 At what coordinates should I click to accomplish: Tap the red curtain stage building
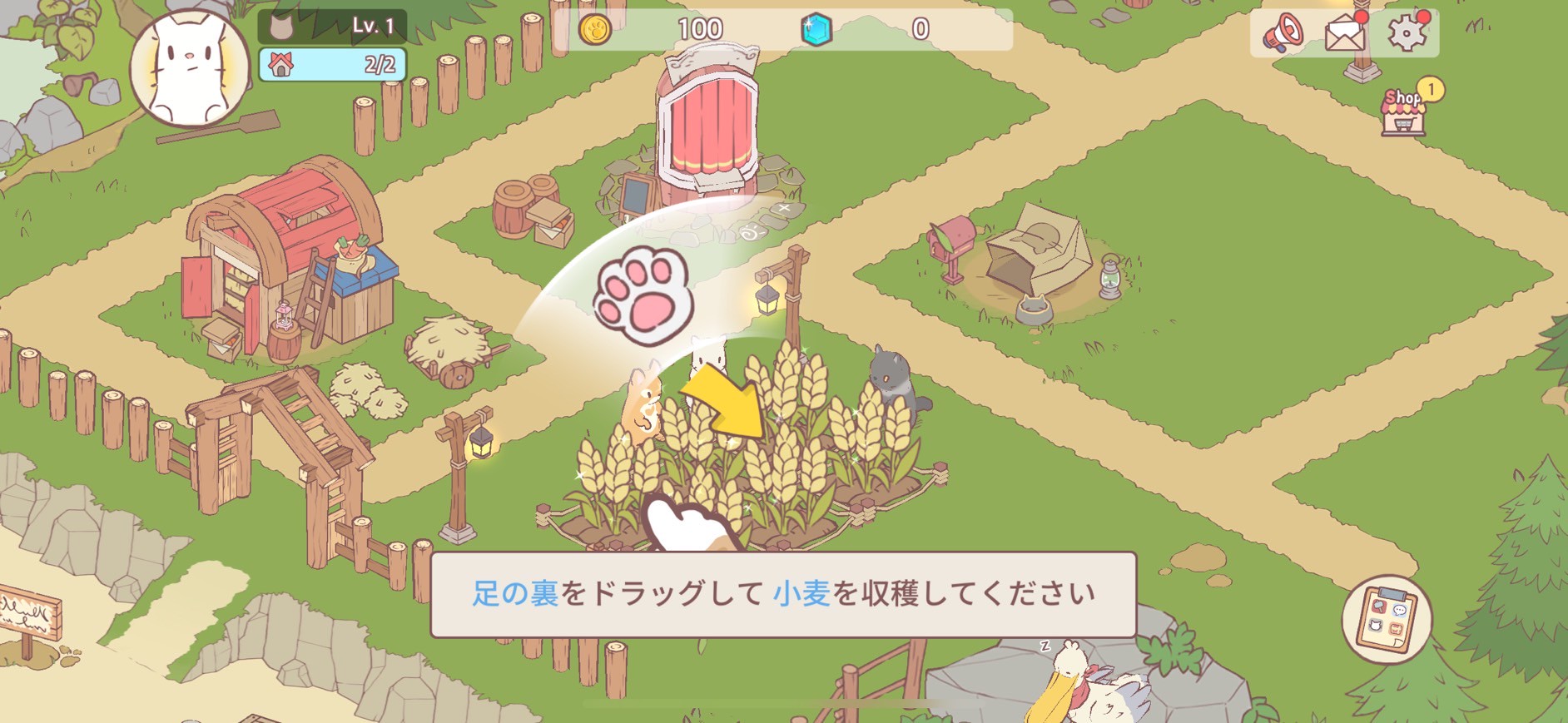coord(707,125)
